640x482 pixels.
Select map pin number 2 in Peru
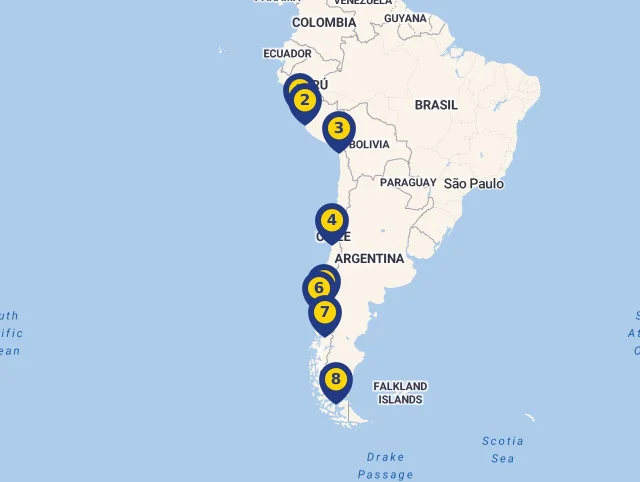pyautogui.click(x=305, y=100)
